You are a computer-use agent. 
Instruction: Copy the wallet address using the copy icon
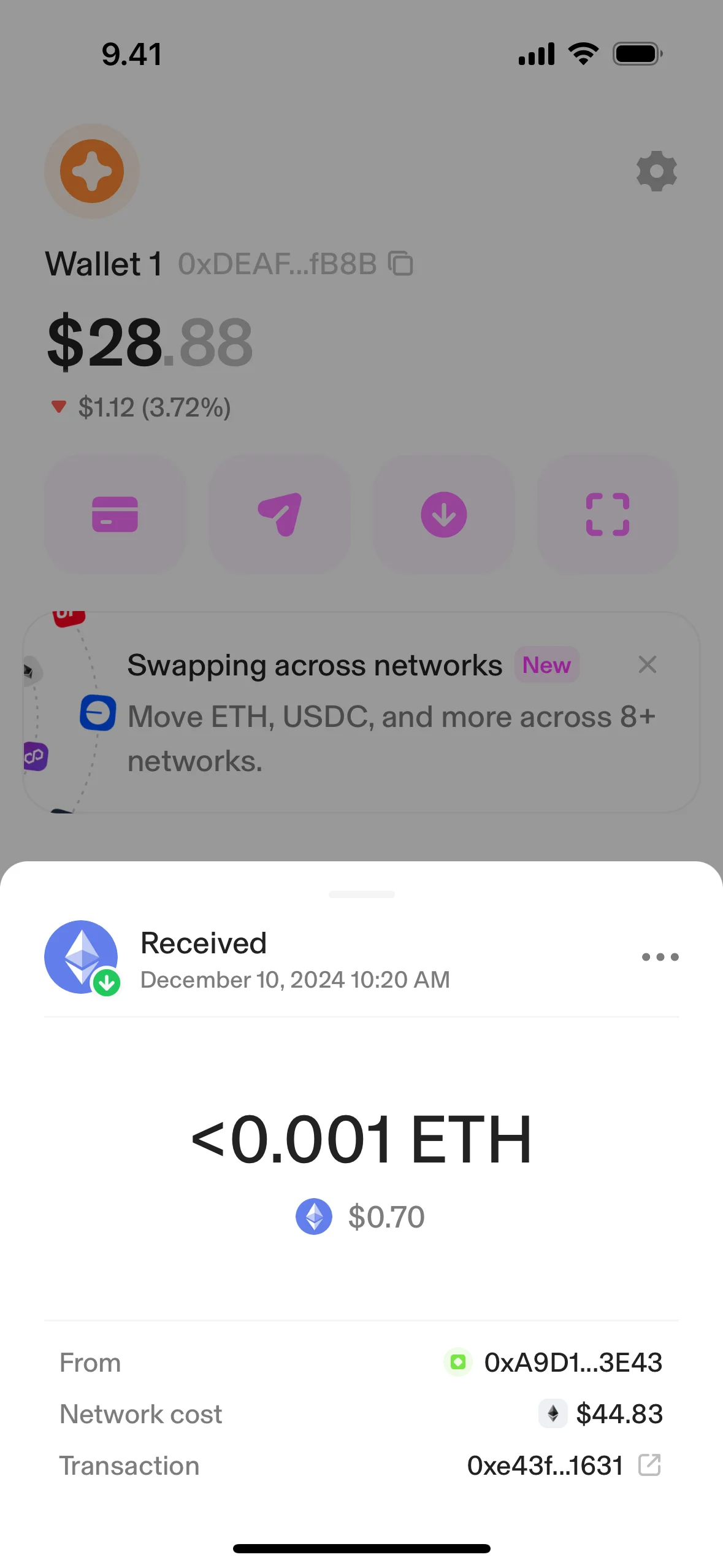[400, 263]
